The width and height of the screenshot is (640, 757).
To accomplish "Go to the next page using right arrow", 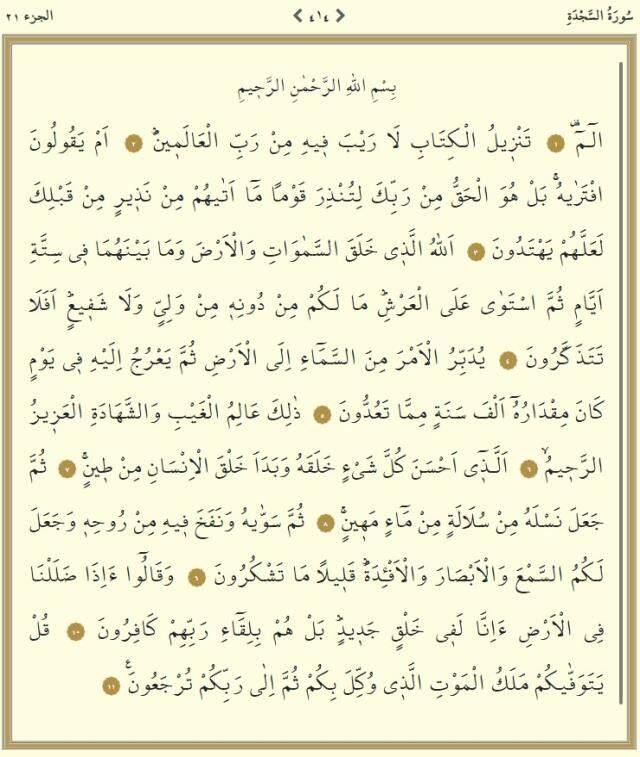I will tap(341, 15).
